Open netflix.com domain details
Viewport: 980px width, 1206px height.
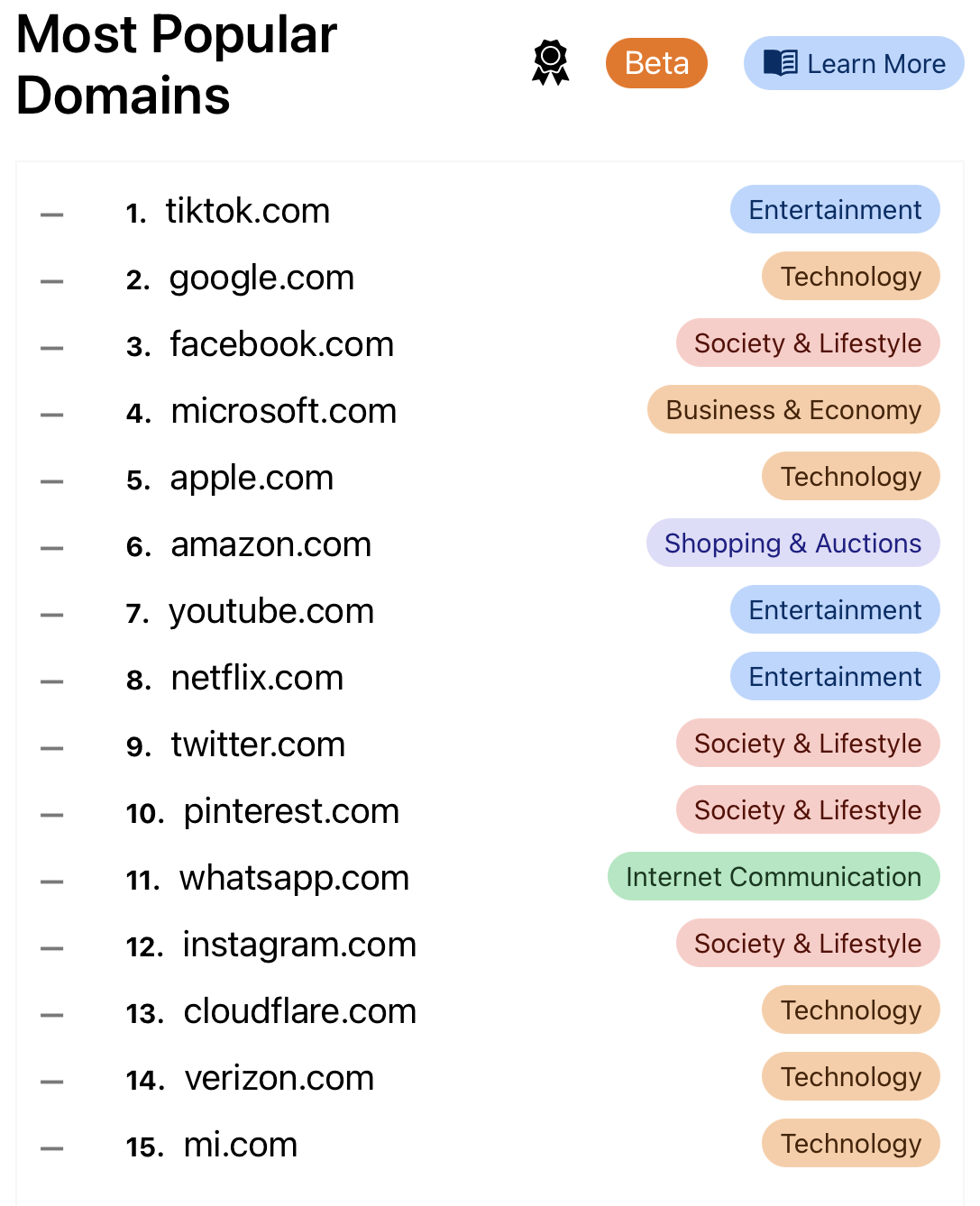pyautogui.click(x=257, y=678)
